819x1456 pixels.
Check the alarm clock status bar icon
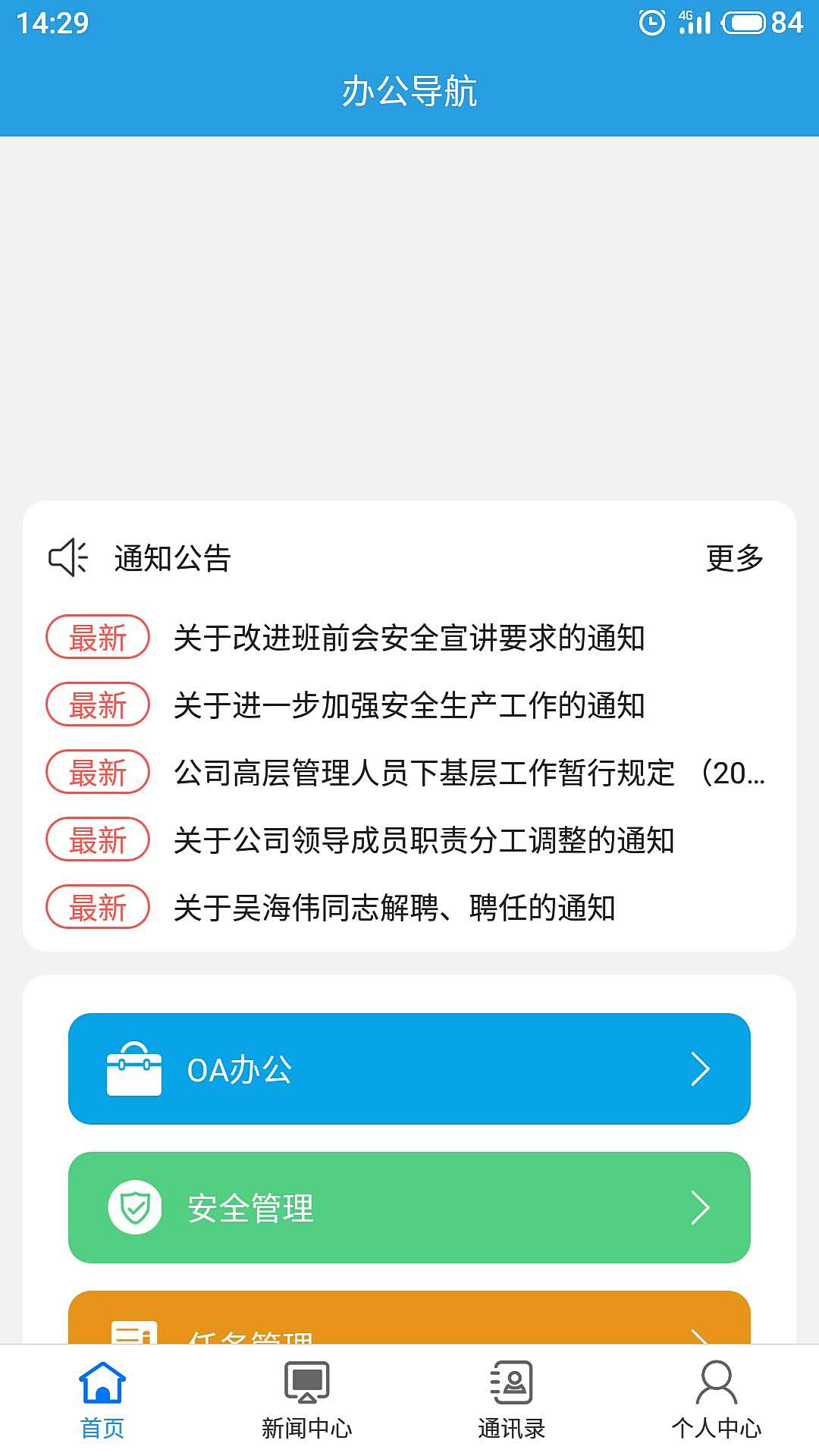point(651,22)
